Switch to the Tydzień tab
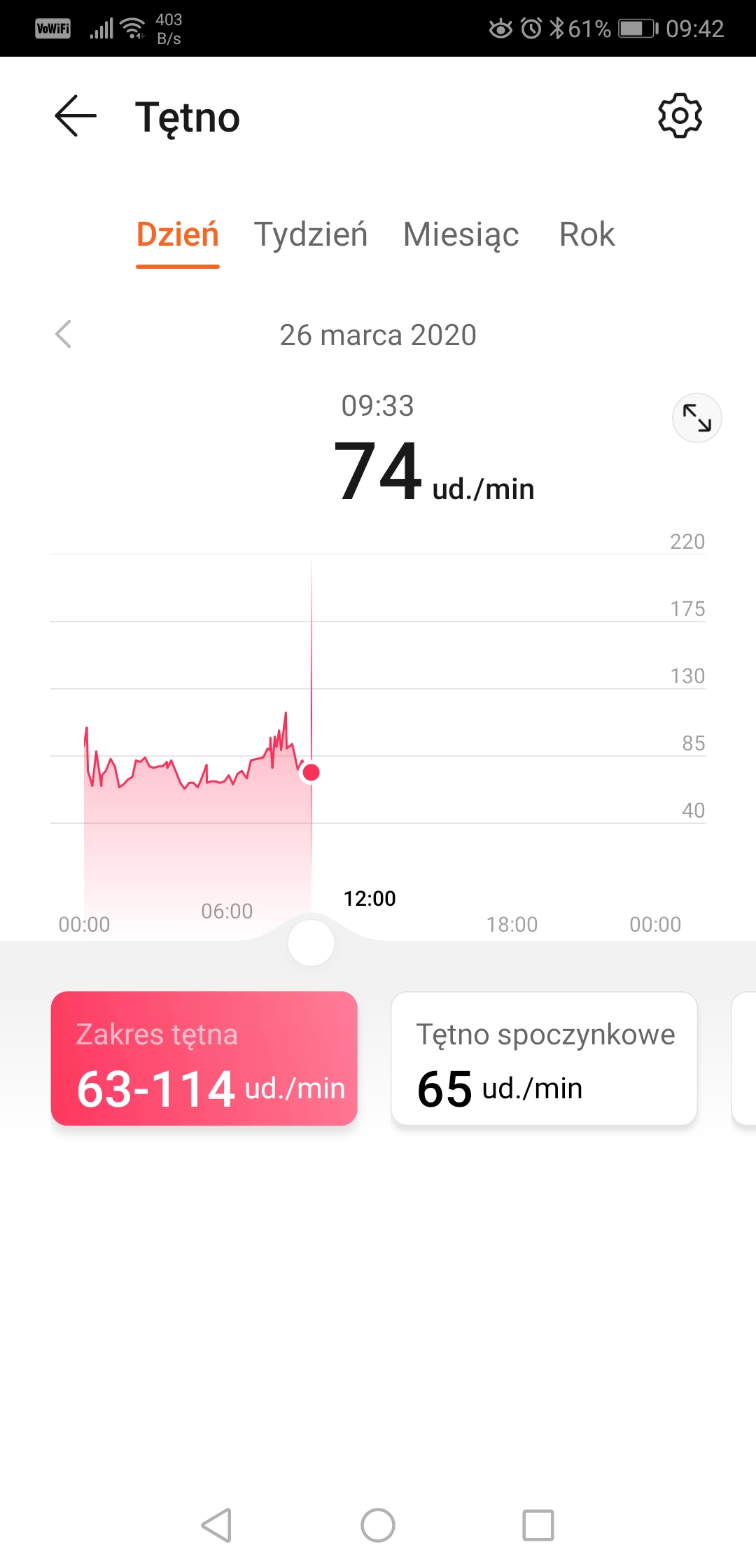The width and height of the screenshot is (756, 1568). point(311,234)
